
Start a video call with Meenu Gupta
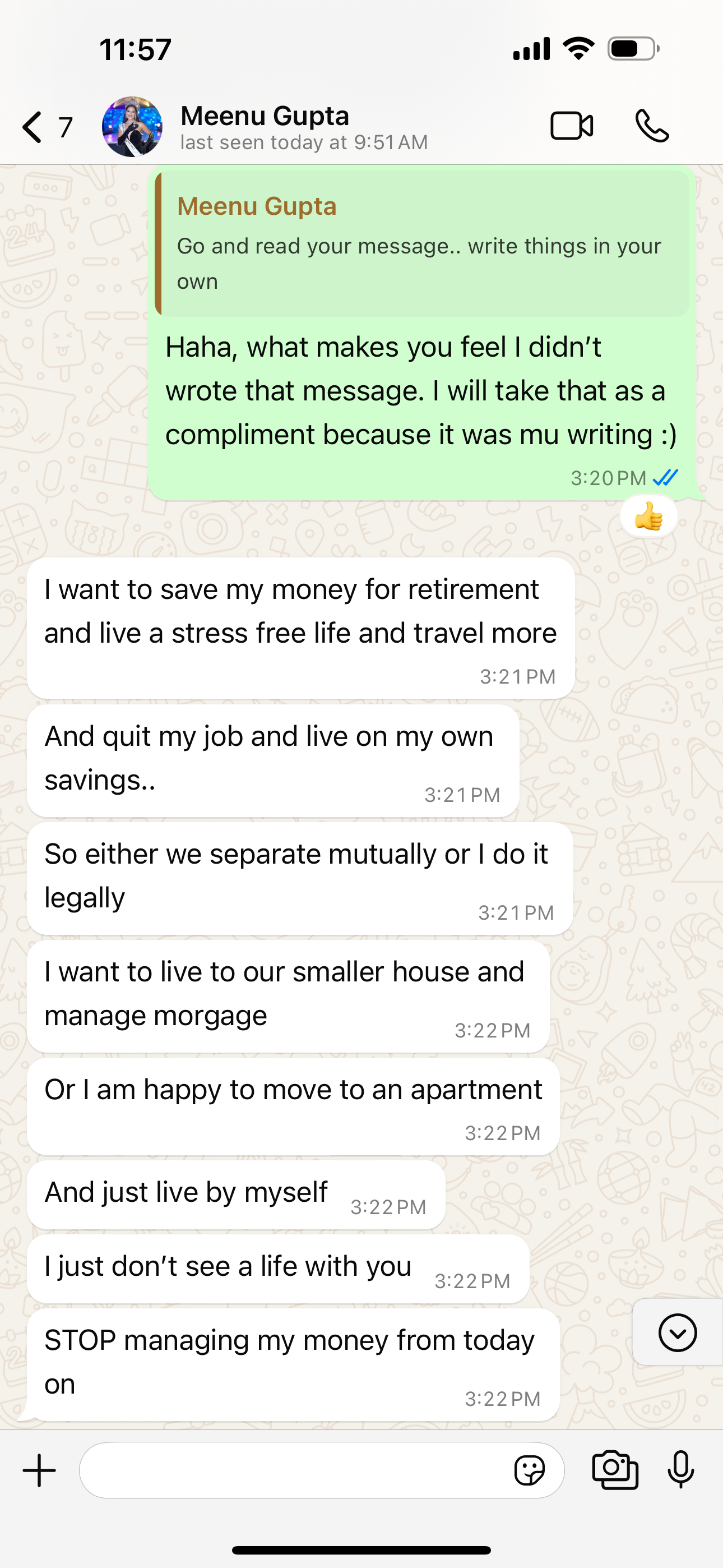(x=571, y=127)
